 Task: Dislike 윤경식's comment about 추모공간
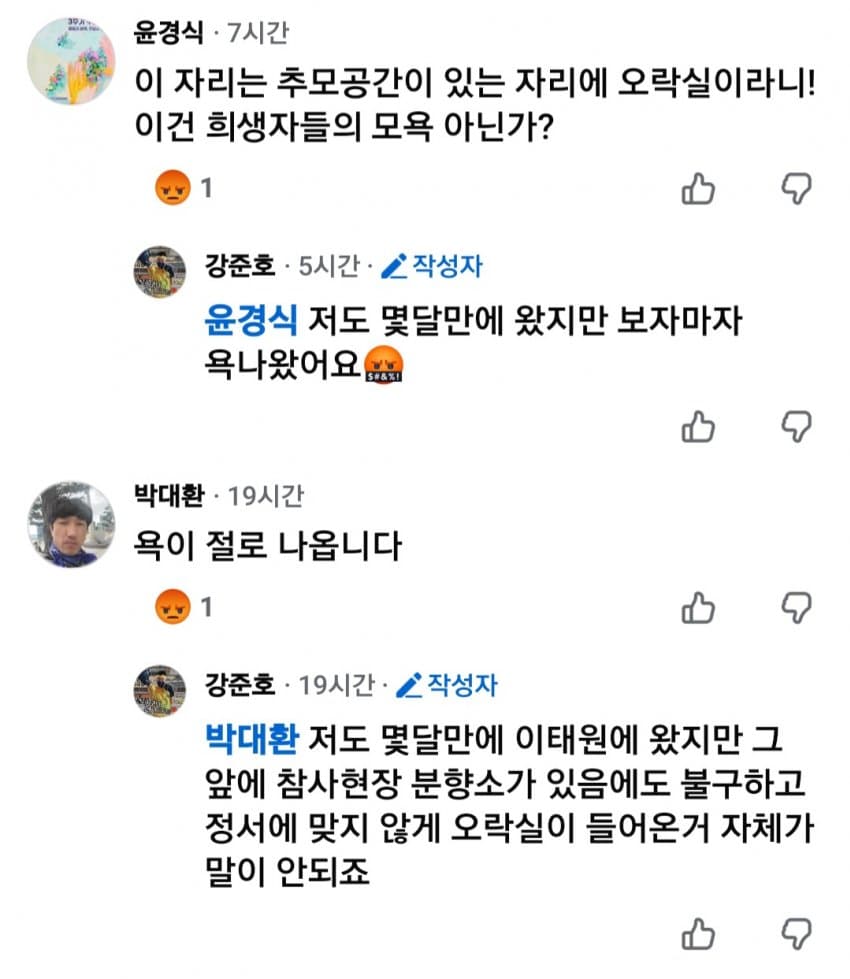[x=795, y=188]
